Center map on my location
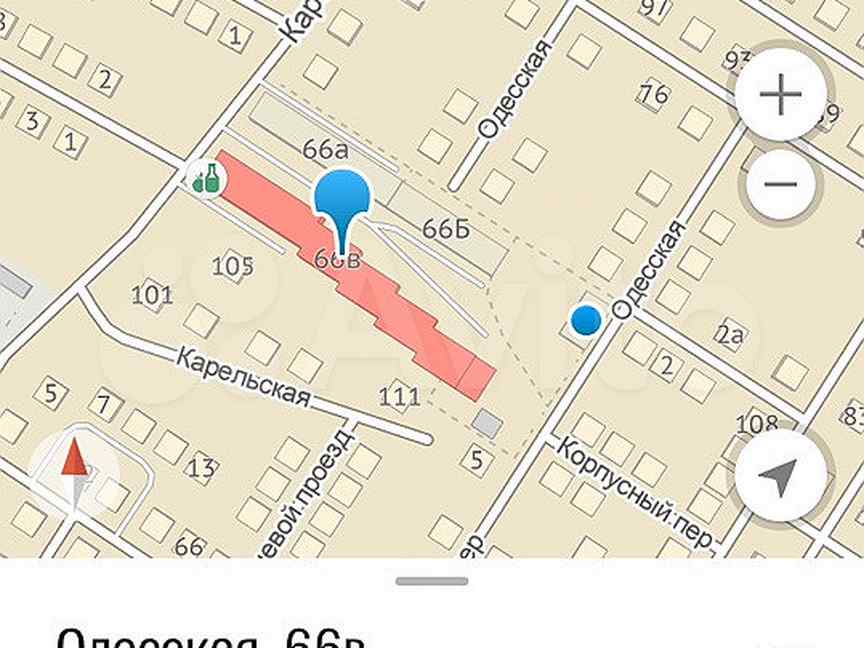 point(781,477)
